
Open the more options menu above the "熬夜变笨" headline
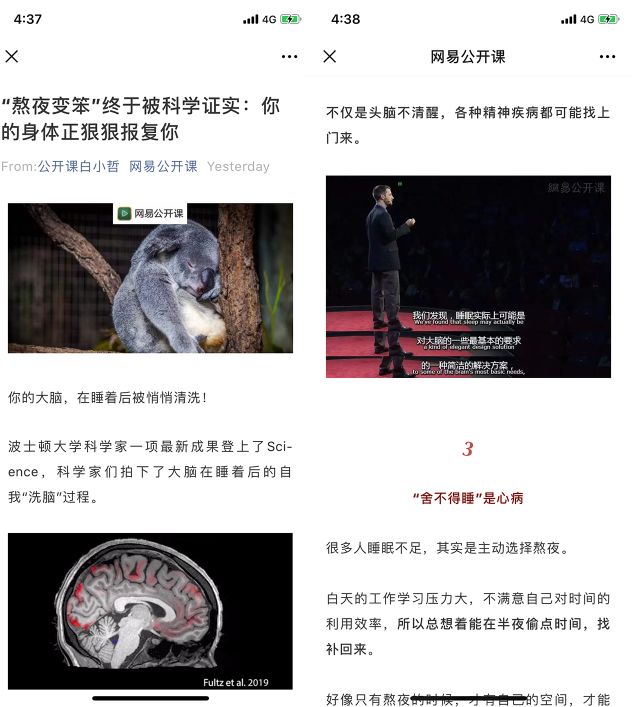pyautogui.click(x=289, y=56)
